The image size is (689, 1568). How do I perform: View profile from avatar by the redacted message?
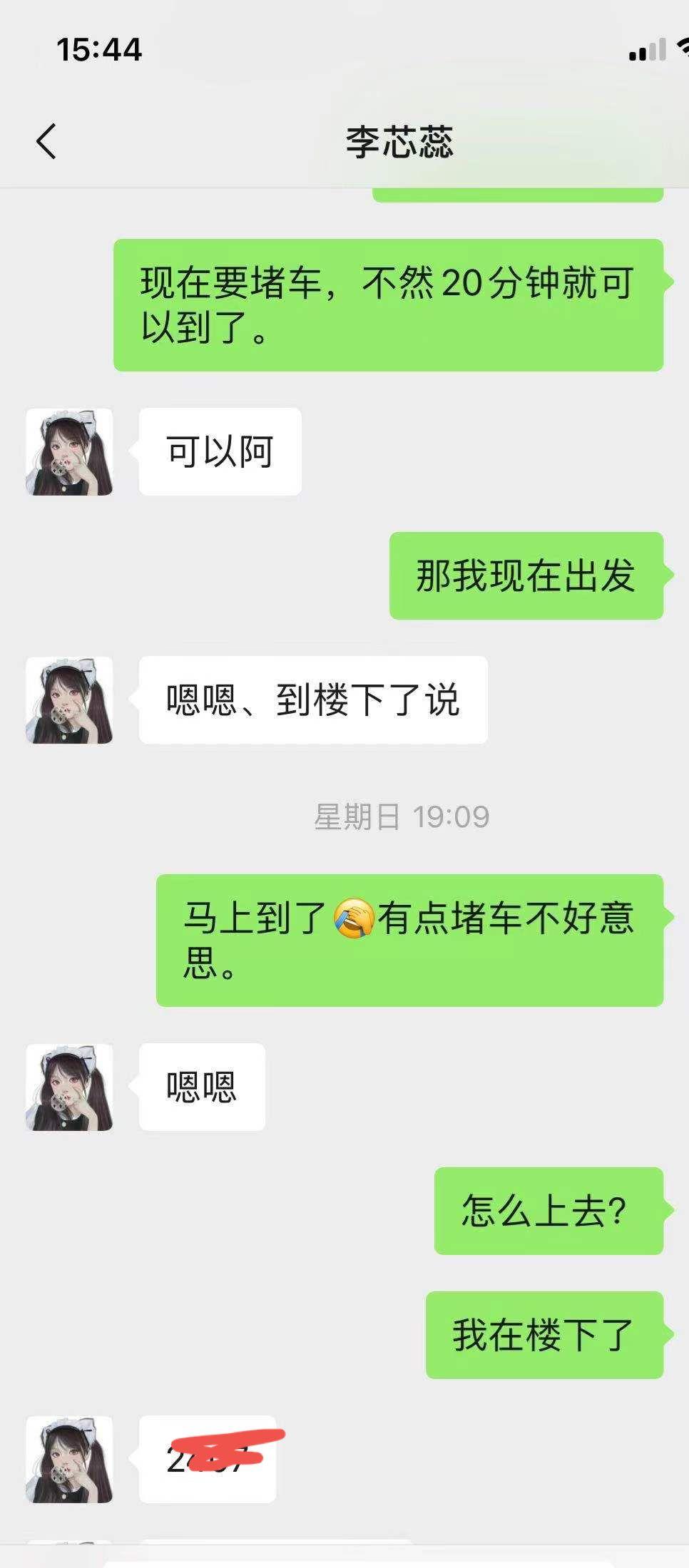tap(69, 1459)
